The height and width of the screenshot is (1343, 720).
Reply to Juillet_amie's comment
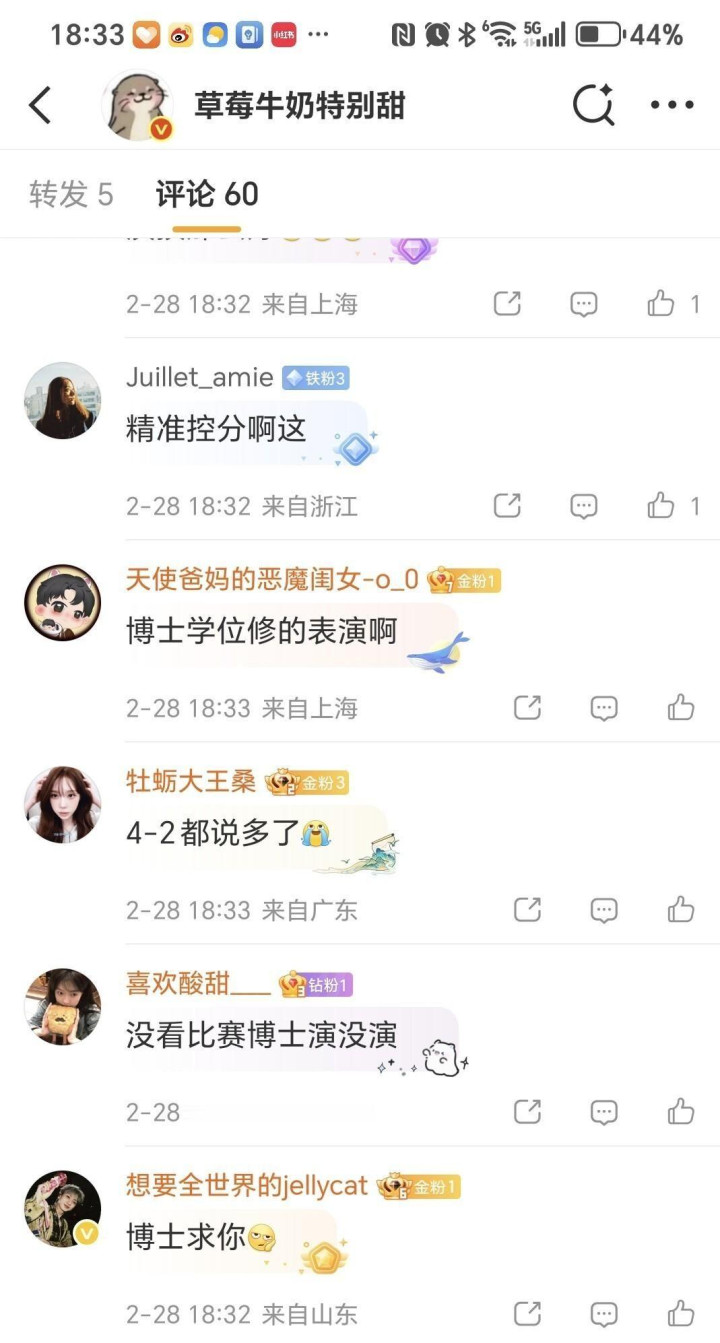[x=584, y=506]
